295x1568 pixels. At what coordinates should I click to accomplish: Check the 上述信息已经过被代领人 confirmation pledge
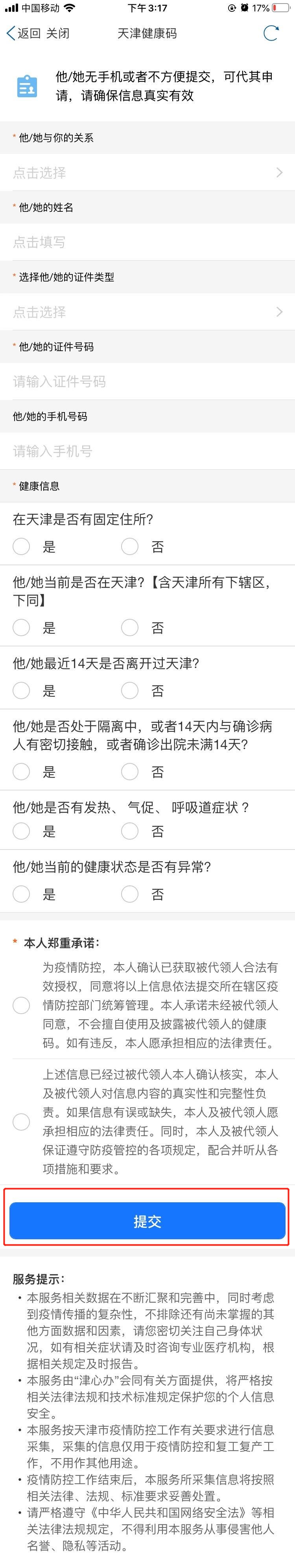(22, 1122)
